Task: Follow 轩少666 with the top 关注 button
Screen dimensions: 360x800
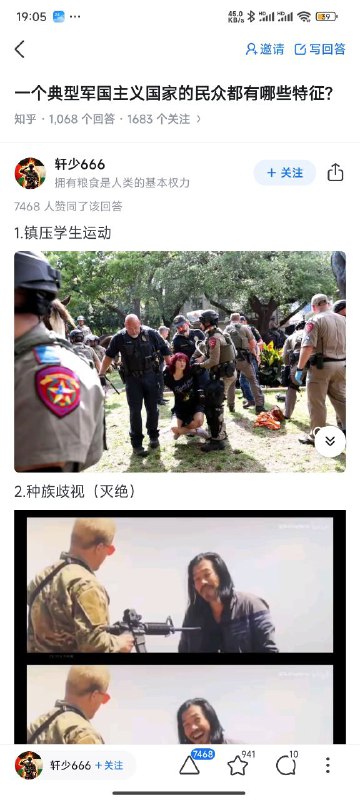Action: 285,173
